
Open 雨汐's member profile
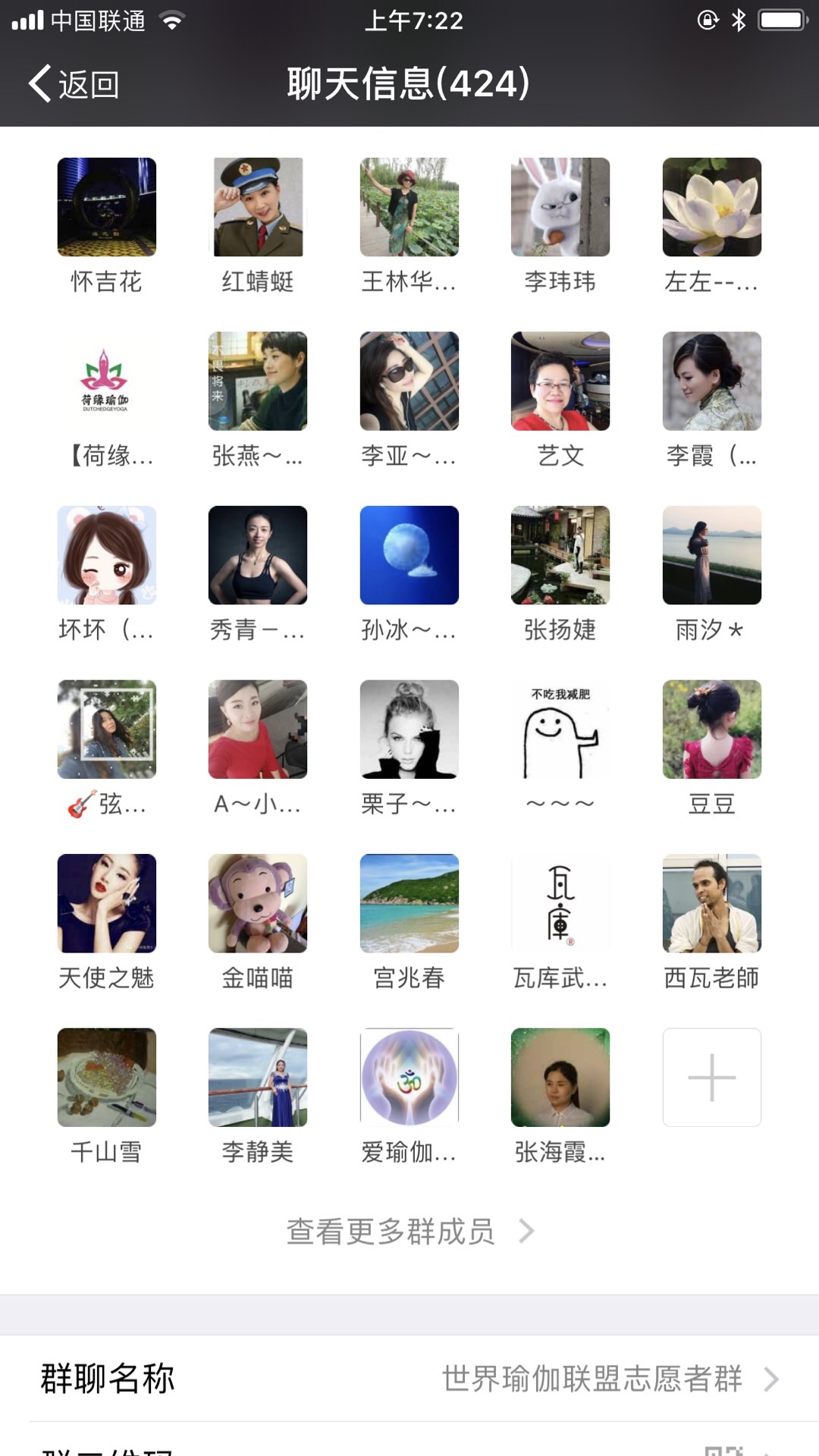[x=711, y=555]
